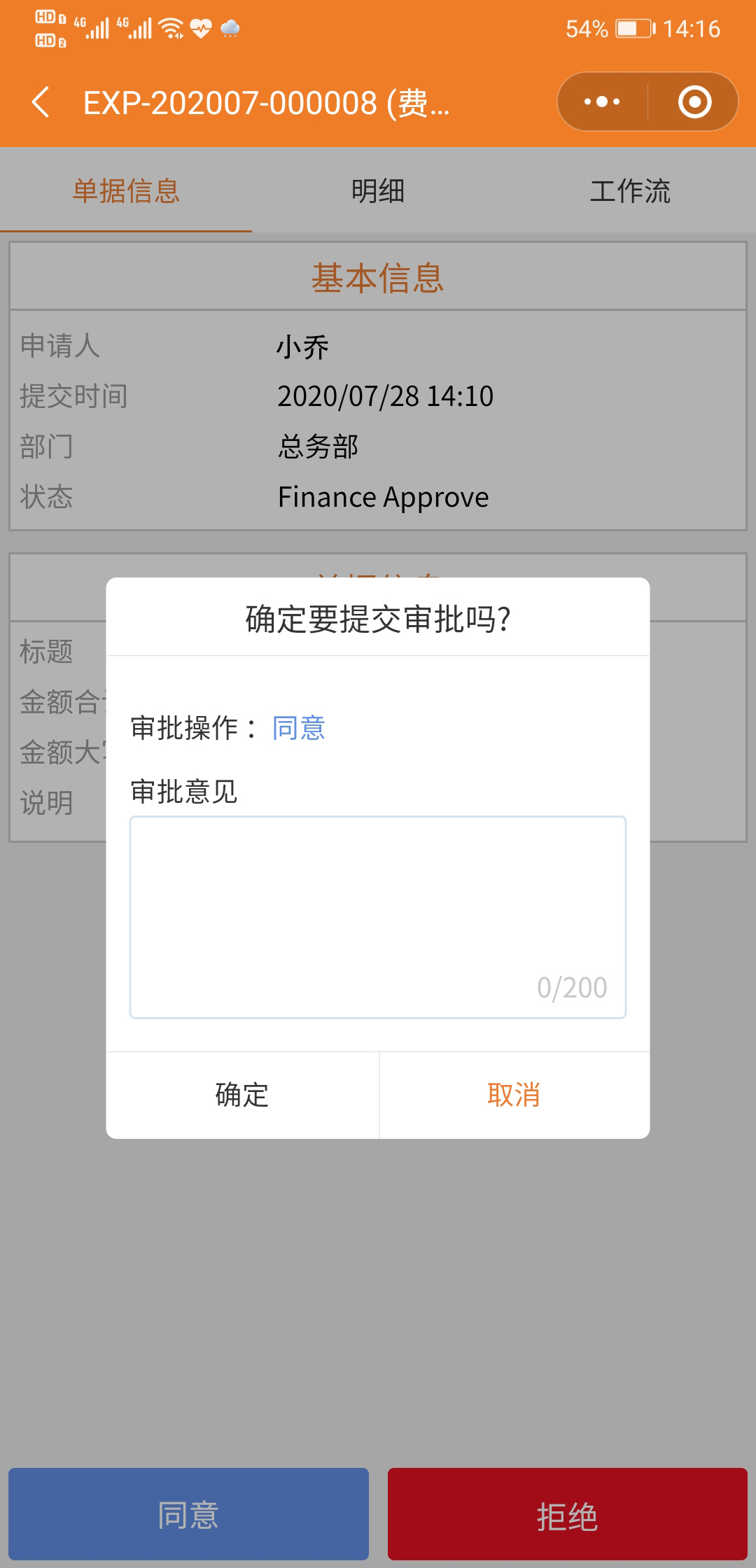Image resolution: width=756 pixels, height=1568 pixels.
Task: Focus the 审批意见 comment text box
Action: pyautogui.click(x=378, y=917)
